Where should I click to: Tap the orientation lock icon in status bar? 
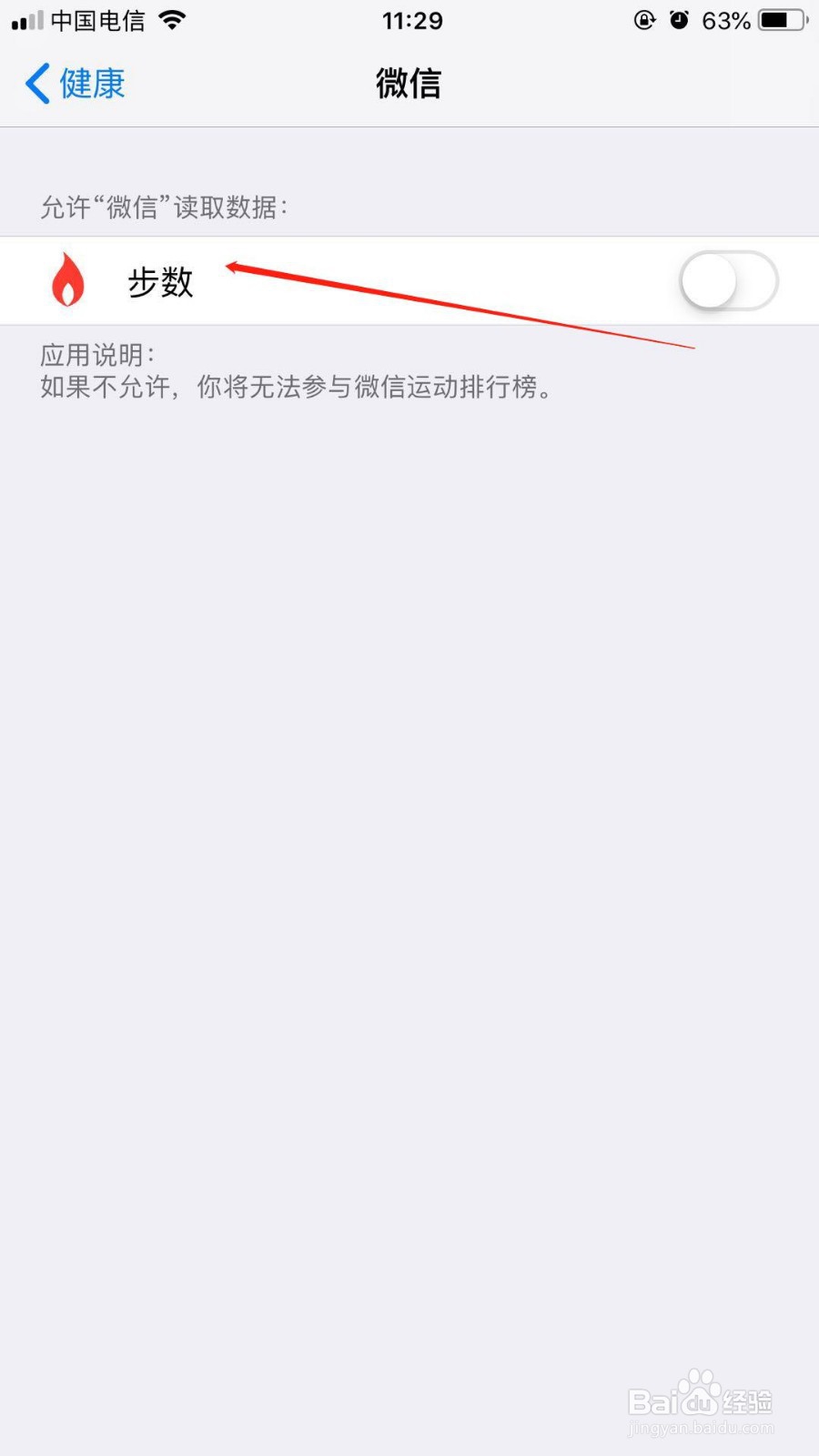click(x=645, y=20)
